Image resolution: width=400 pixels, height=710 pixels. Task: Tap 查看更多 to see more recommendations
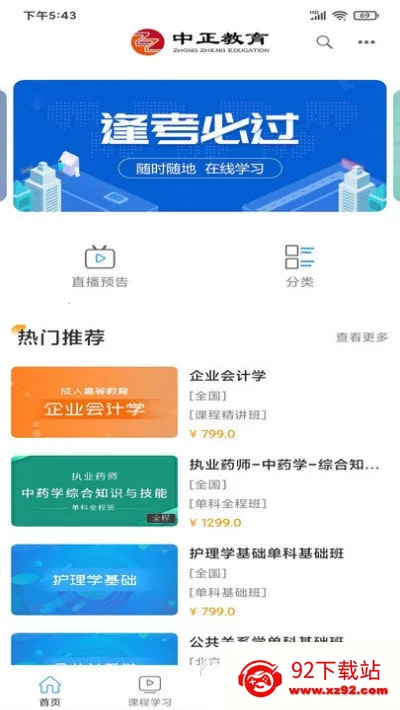[x=361, y=337]
